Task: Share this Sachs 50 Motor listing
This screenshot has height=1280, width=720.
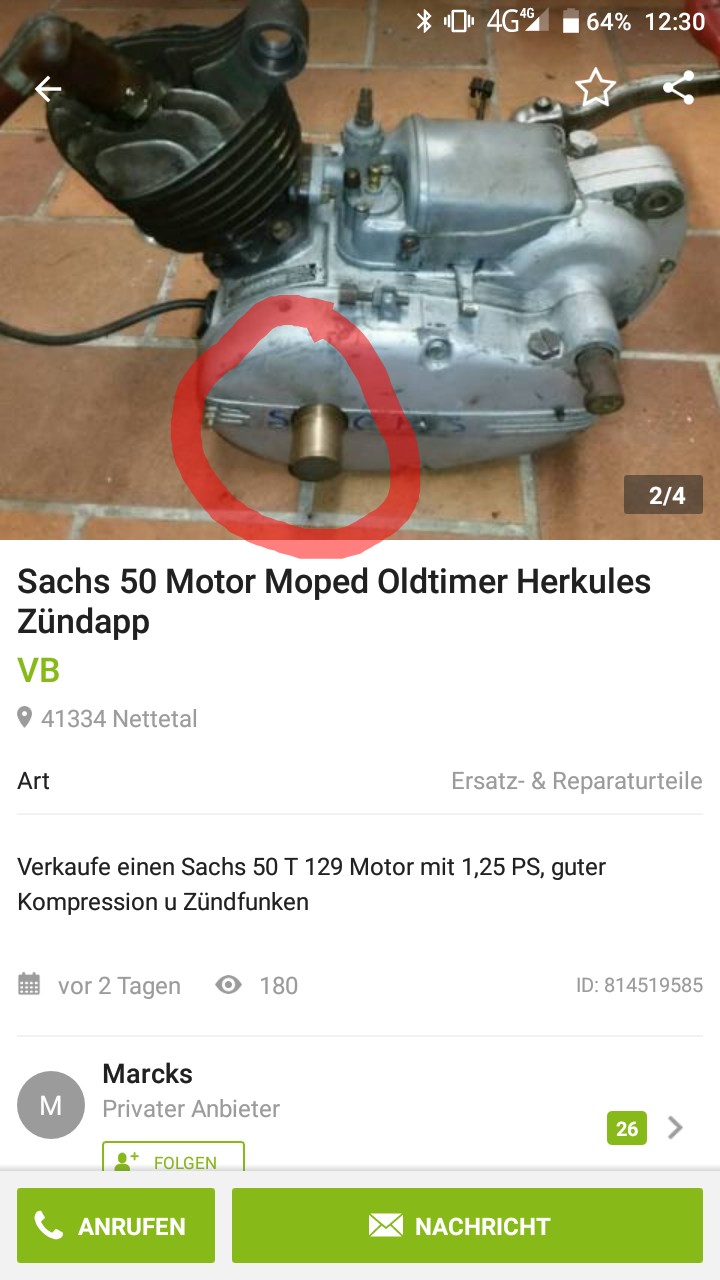Action: pos(678,89)
